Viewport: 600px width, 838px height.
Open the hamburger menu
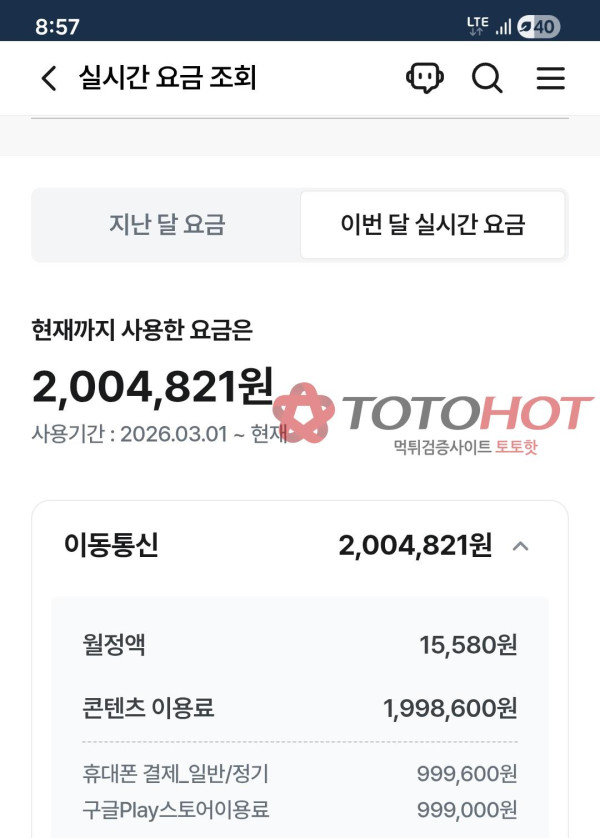pyautogui.click(x=550, y=78)
